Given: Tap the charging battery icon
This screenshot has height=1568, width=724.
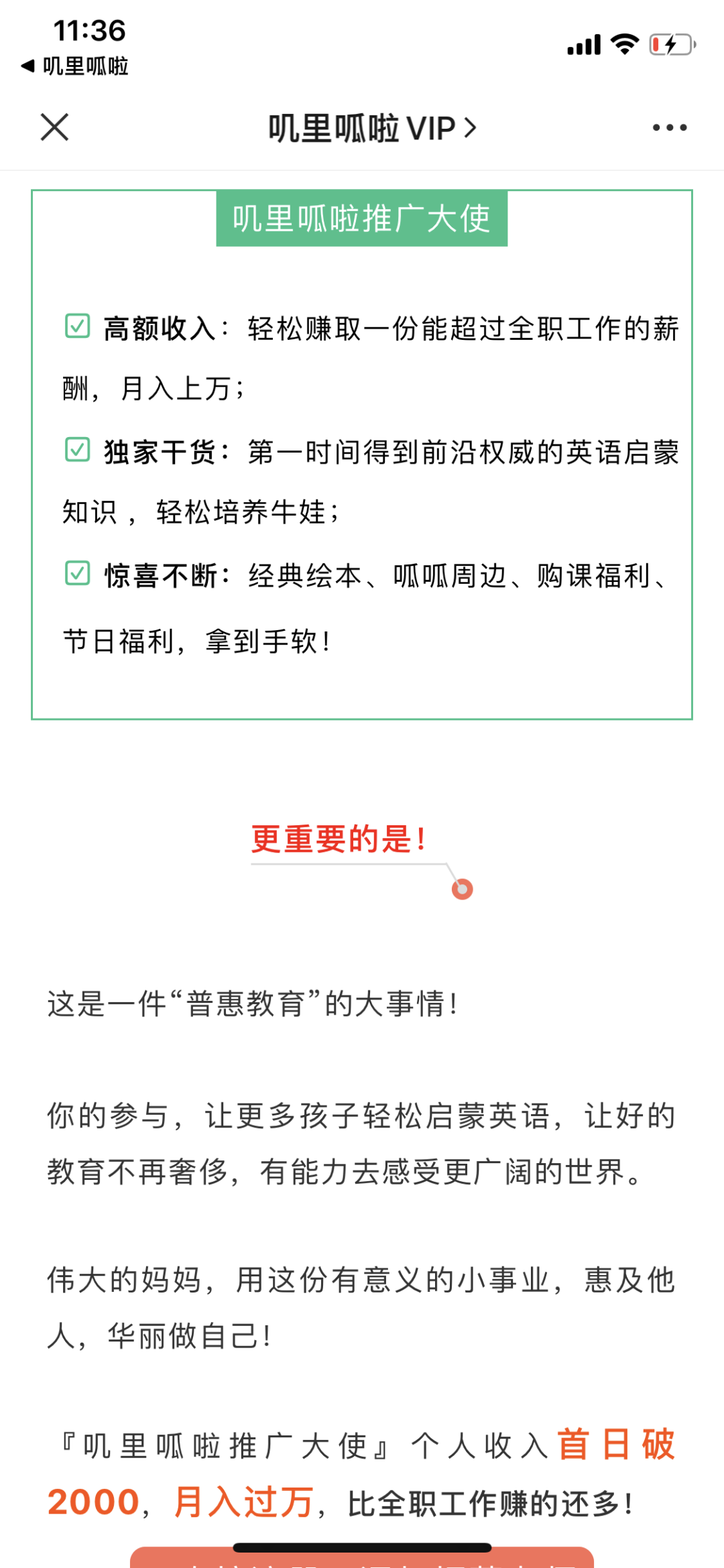Looking at the screenshot, I should (x=668, y=44).
